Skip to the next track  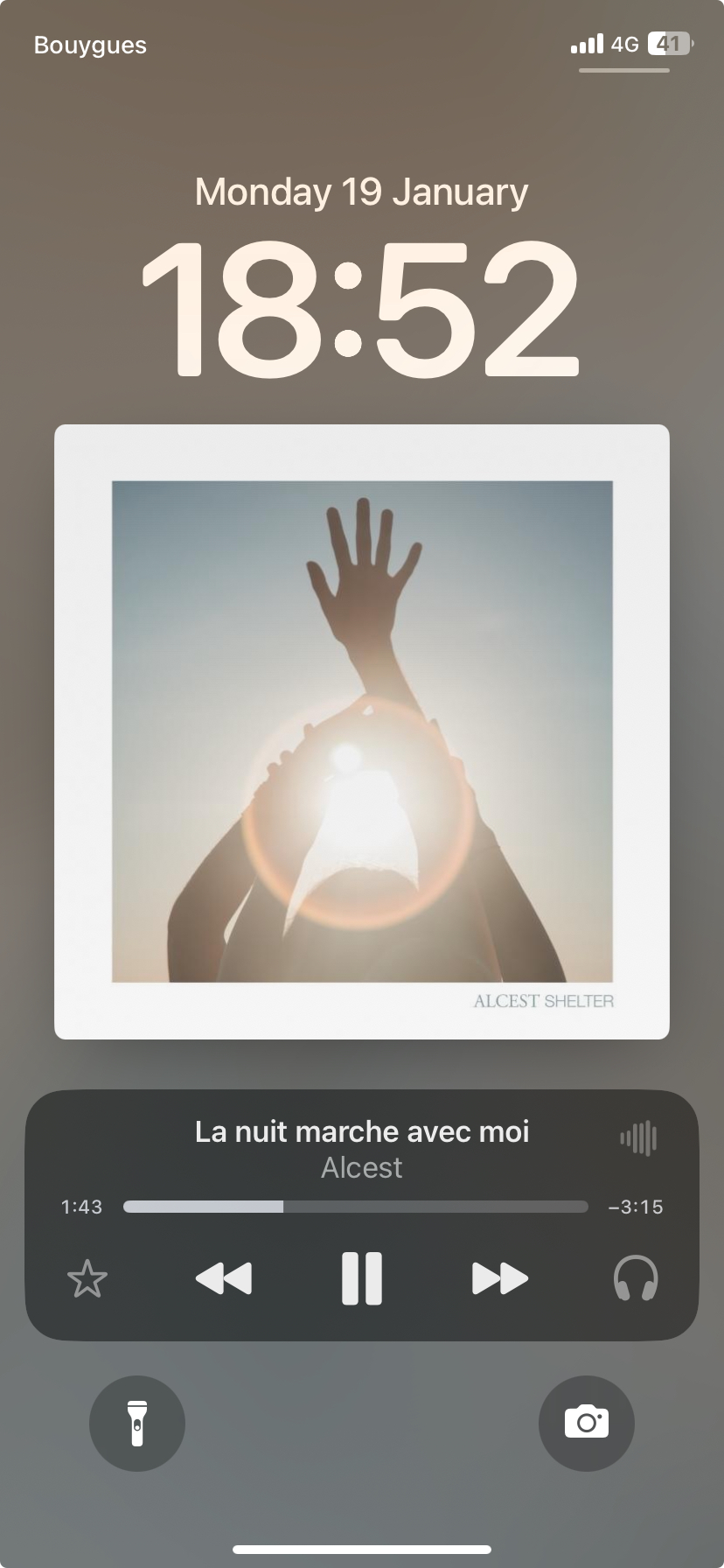point(499,1278)
